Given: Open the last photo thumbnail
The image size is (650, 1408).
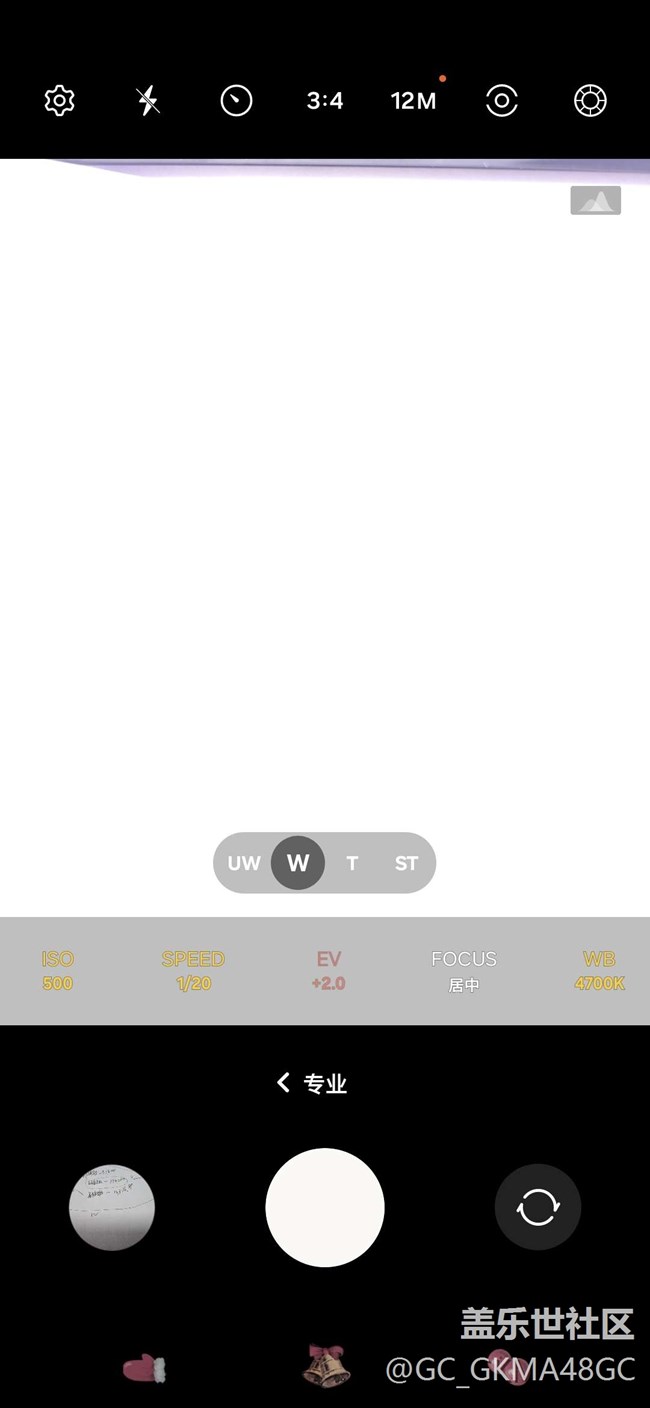Looking at the screenshot, I should pos(112,1207).
